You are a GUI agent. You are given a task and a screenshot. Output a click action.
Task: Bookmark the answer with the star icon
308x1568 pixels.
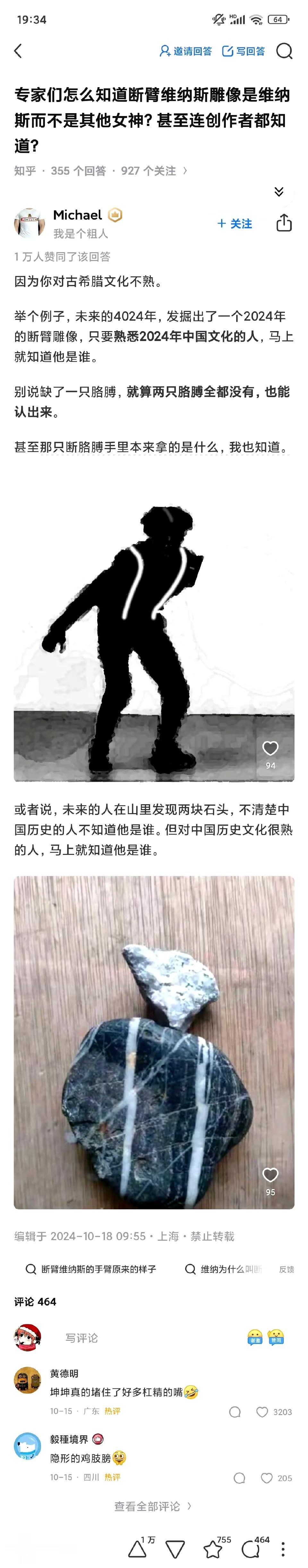click(x=213, y=1549)
